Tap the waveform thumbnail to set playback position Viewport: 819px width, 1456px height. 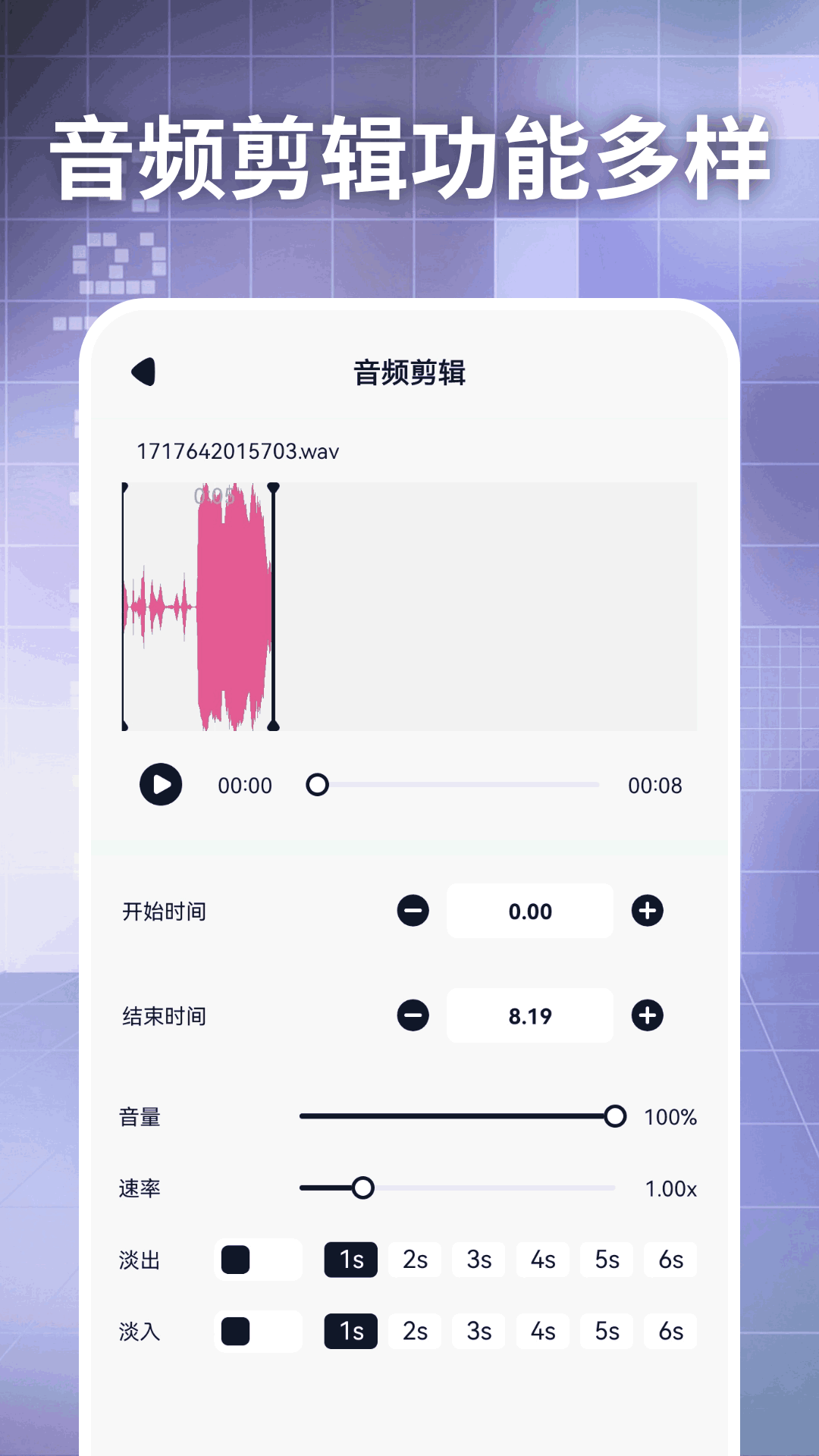click(409, 607)
